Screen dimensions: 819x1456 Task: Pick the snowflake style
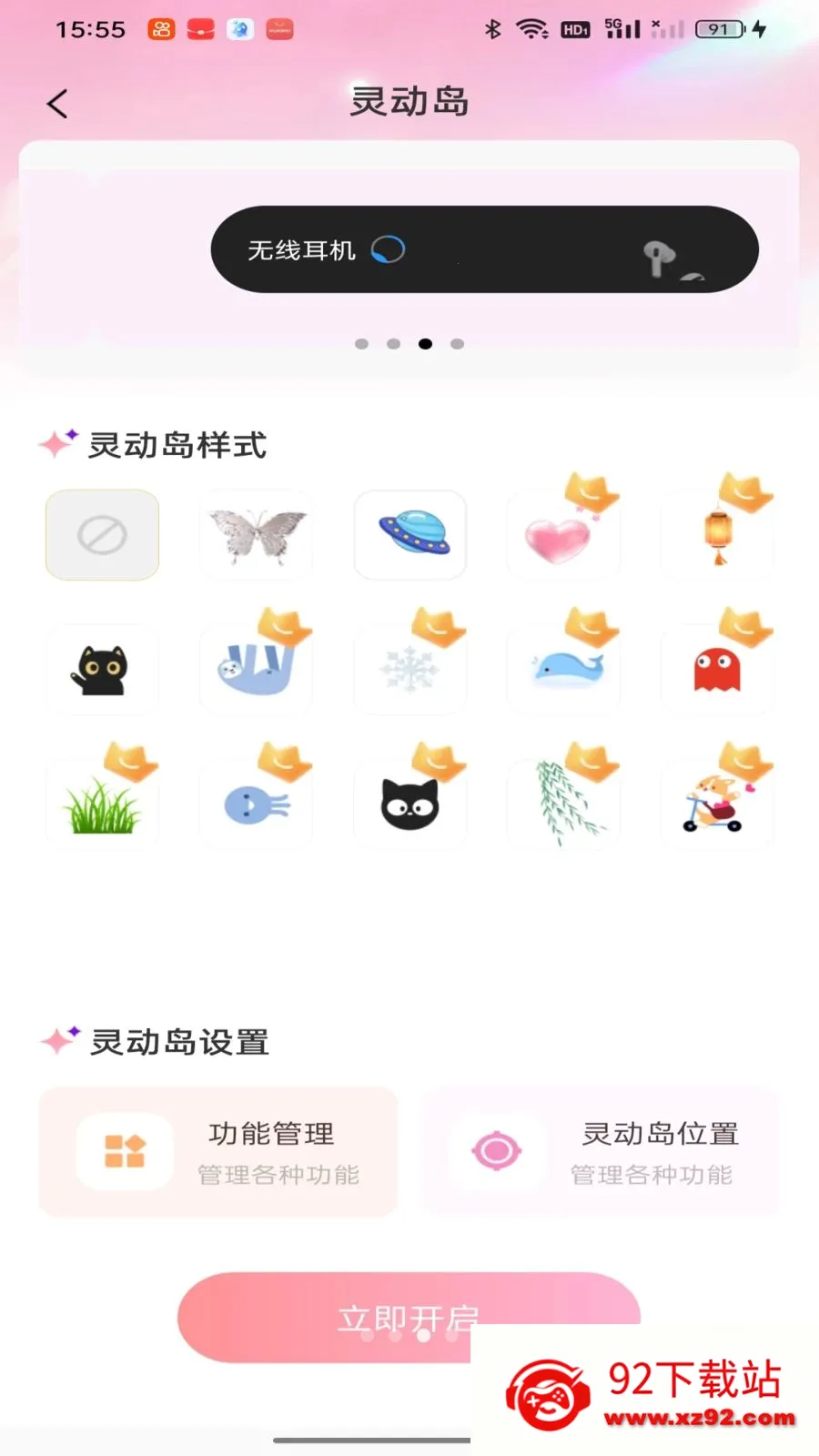pyautogui.click(x=410, y=670)
